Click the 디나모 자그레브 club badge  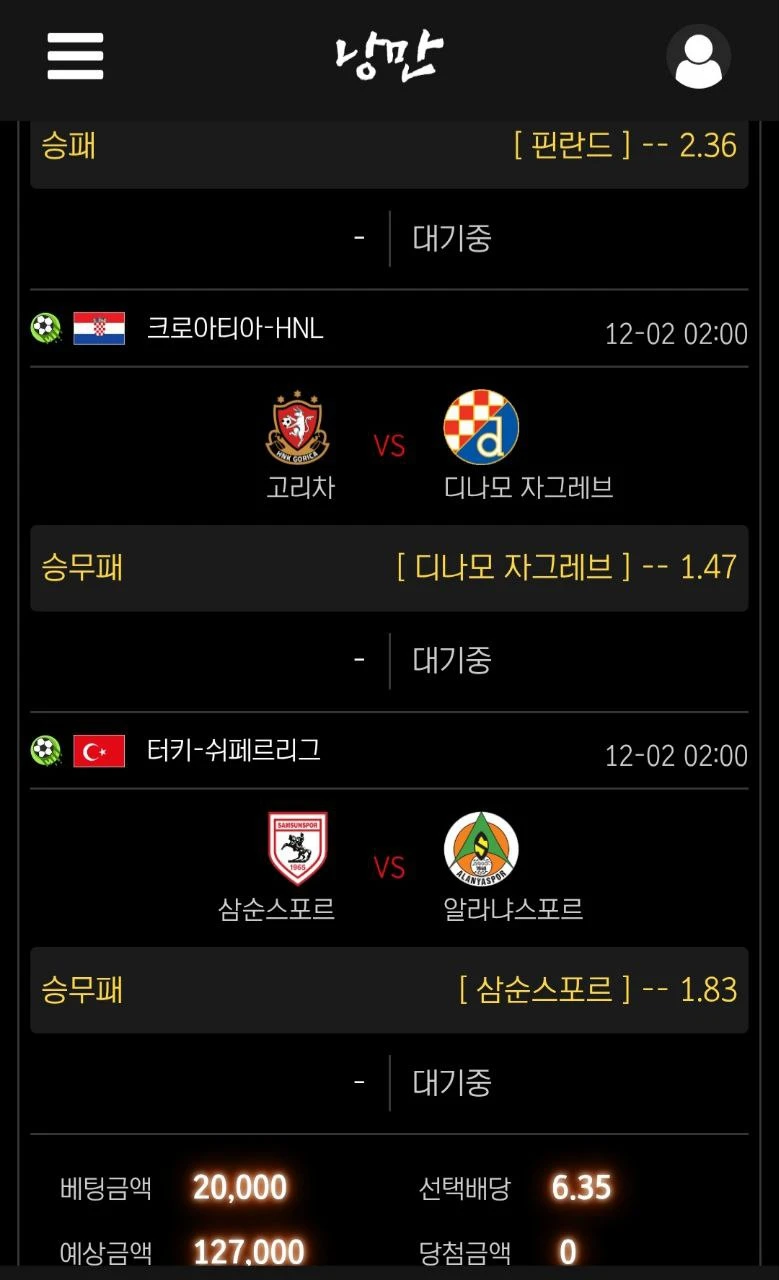click(x=483, y=427)
